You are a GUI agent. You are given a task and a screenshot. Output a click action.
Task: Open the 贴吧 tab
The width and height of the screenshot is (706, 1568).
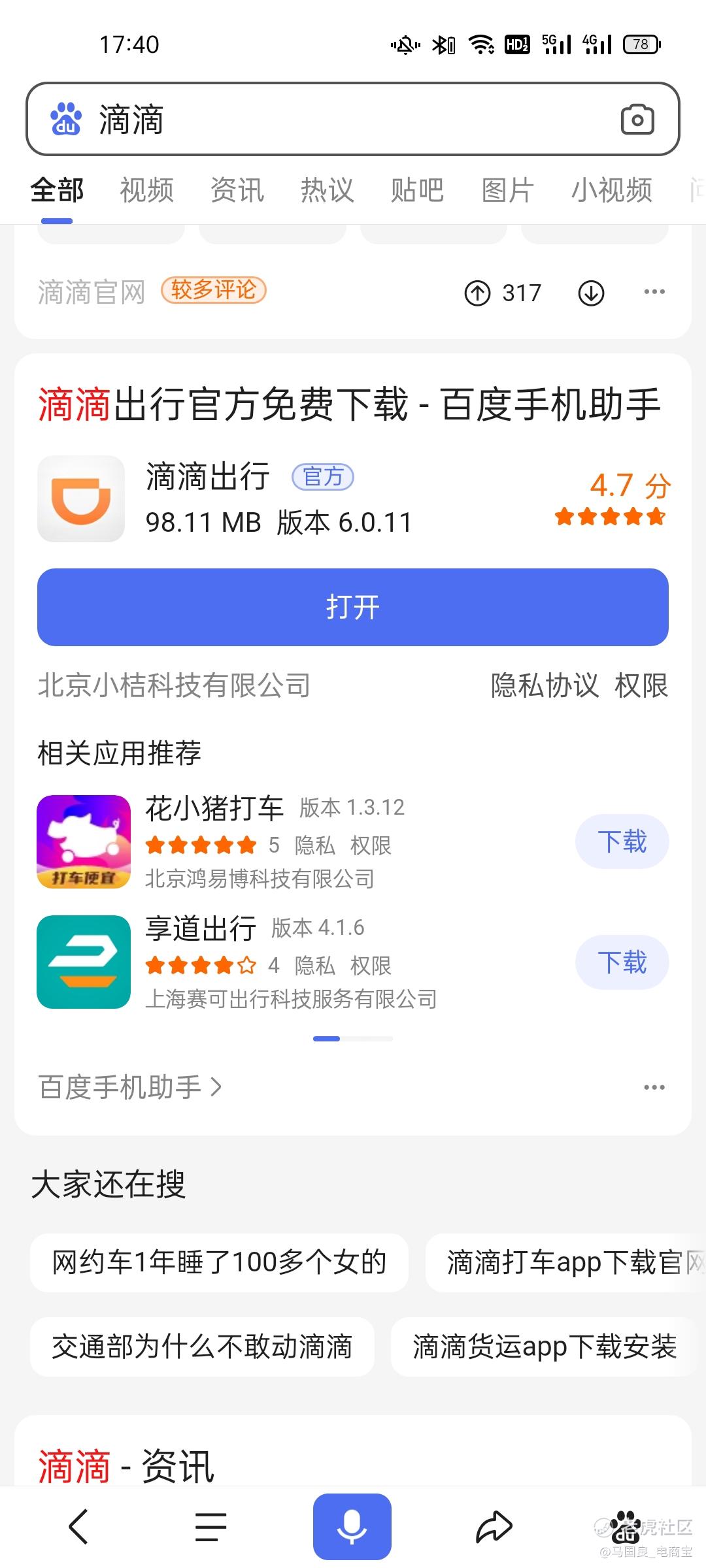tap(417, 191)
